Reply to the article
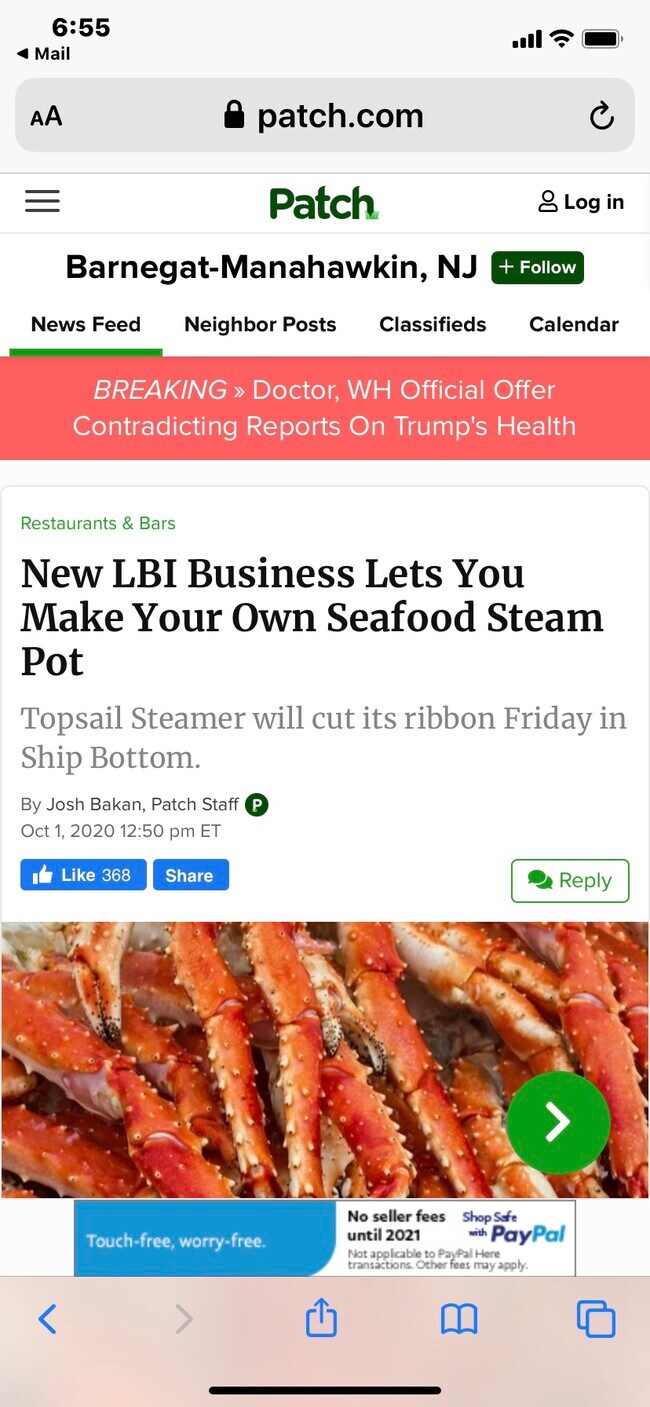The width and height of the screenshot is (650, 1407). 570,880
